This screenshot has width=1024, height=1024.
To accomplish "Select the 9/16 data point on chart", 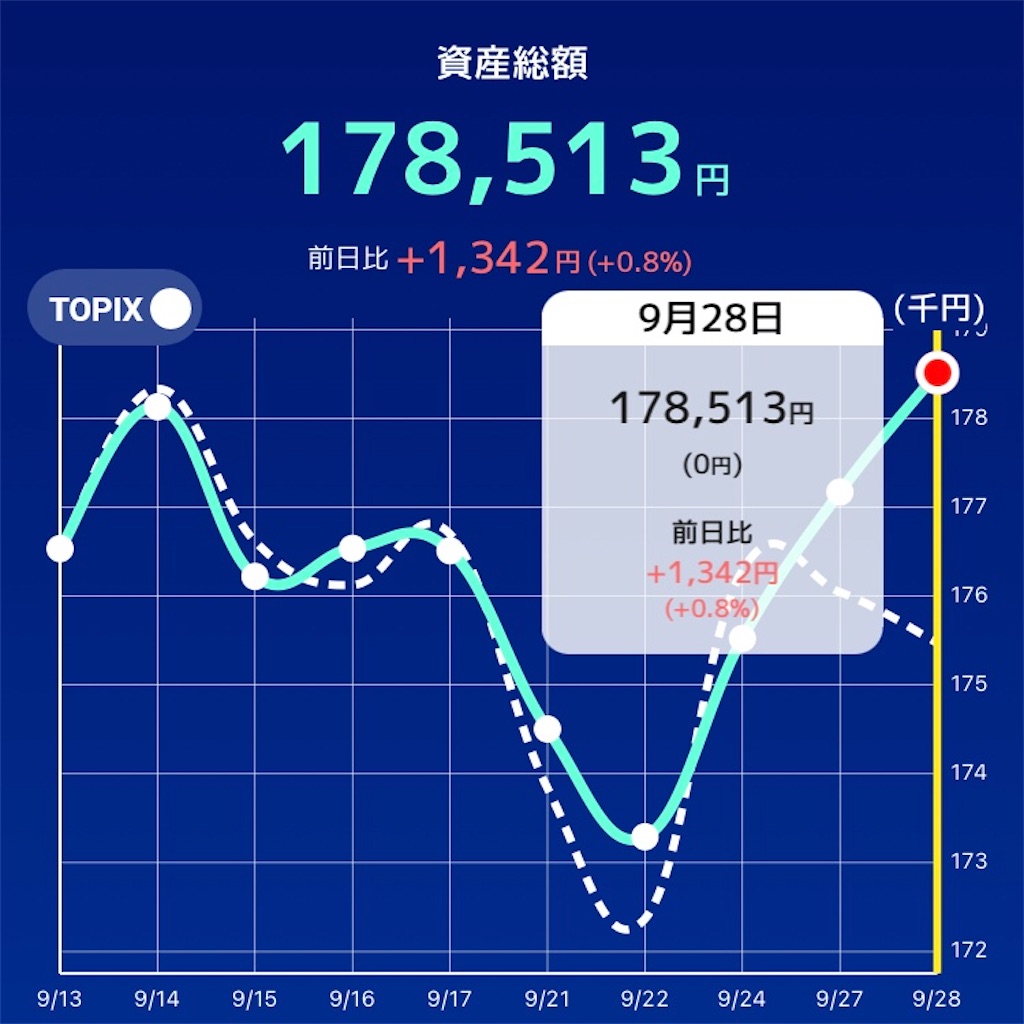I will (x=352, y=548).
